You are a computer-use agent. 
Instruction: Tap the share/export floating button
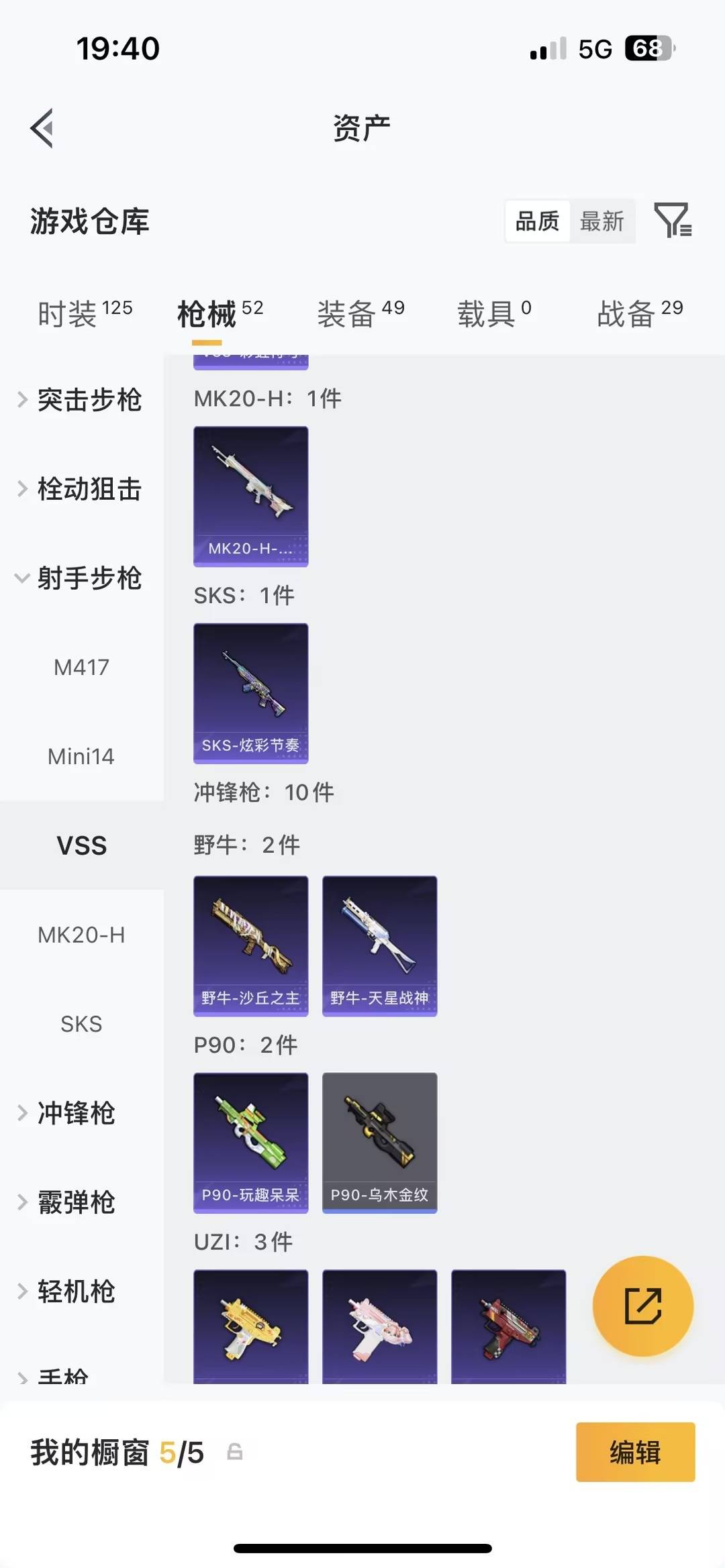pyautogui.click(x=642, y=1306)
